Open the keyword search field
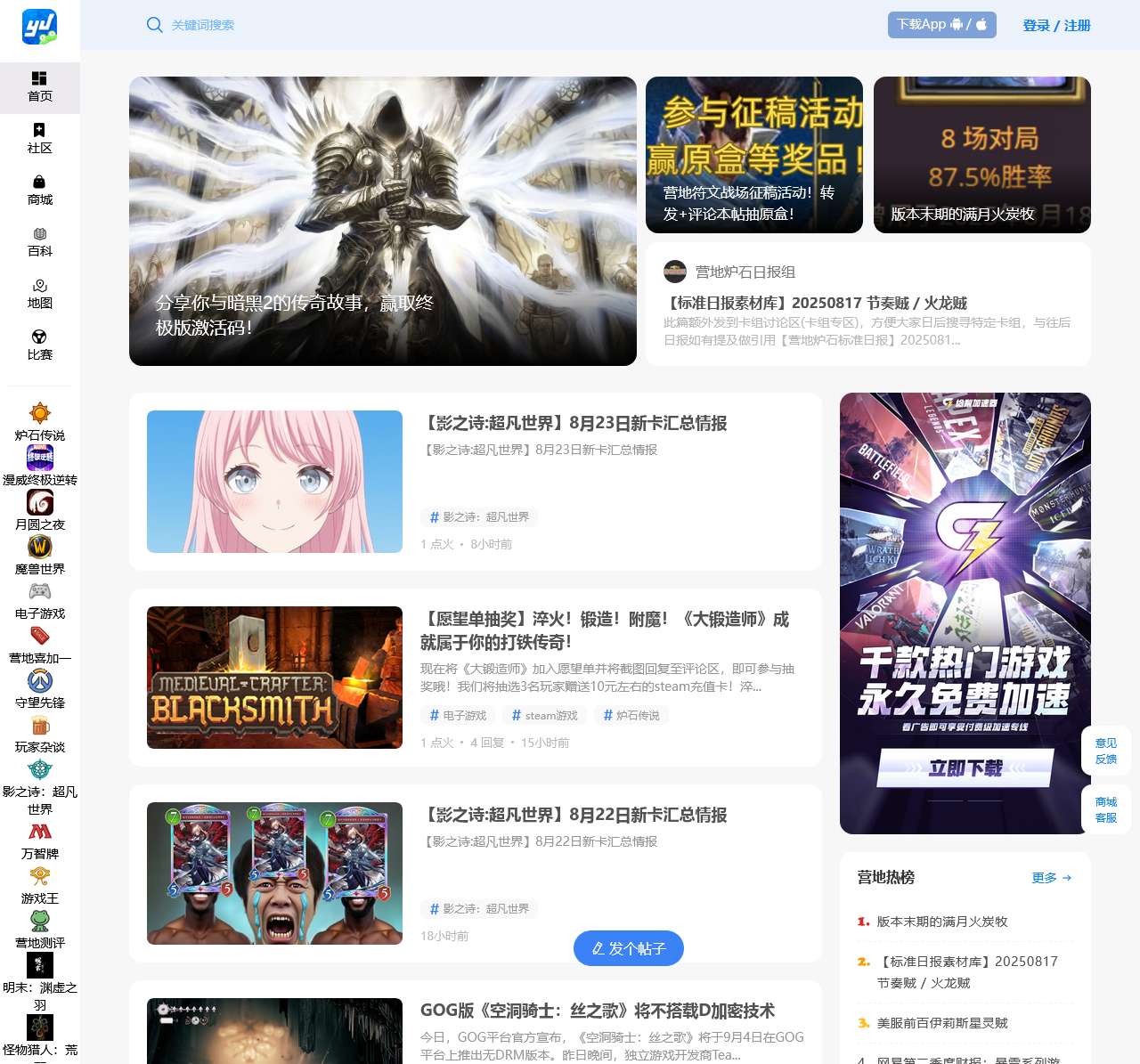 coord(203,25)
